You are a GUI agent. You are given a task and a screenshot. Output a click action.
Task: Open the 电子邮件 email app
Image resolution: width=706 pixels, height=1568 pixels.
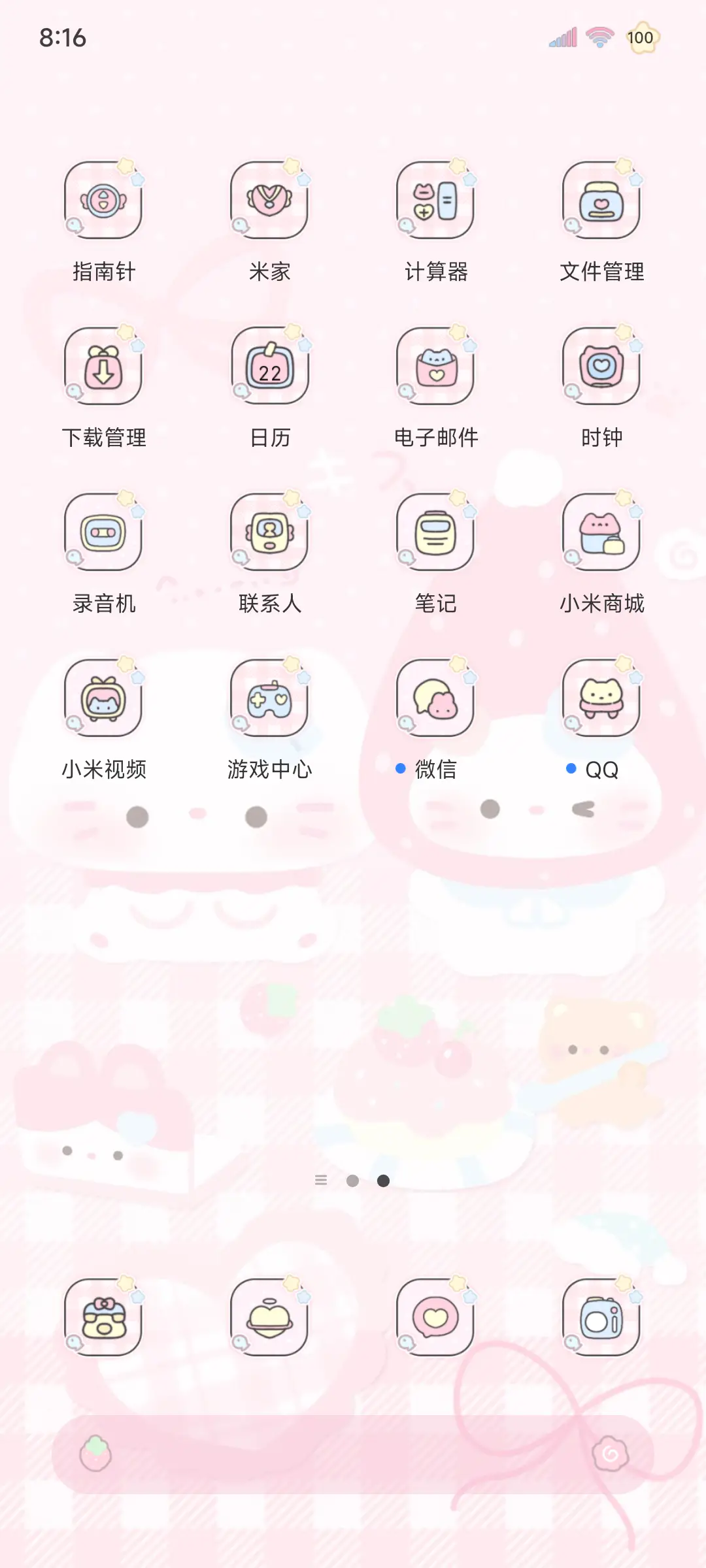pos(435,366)
